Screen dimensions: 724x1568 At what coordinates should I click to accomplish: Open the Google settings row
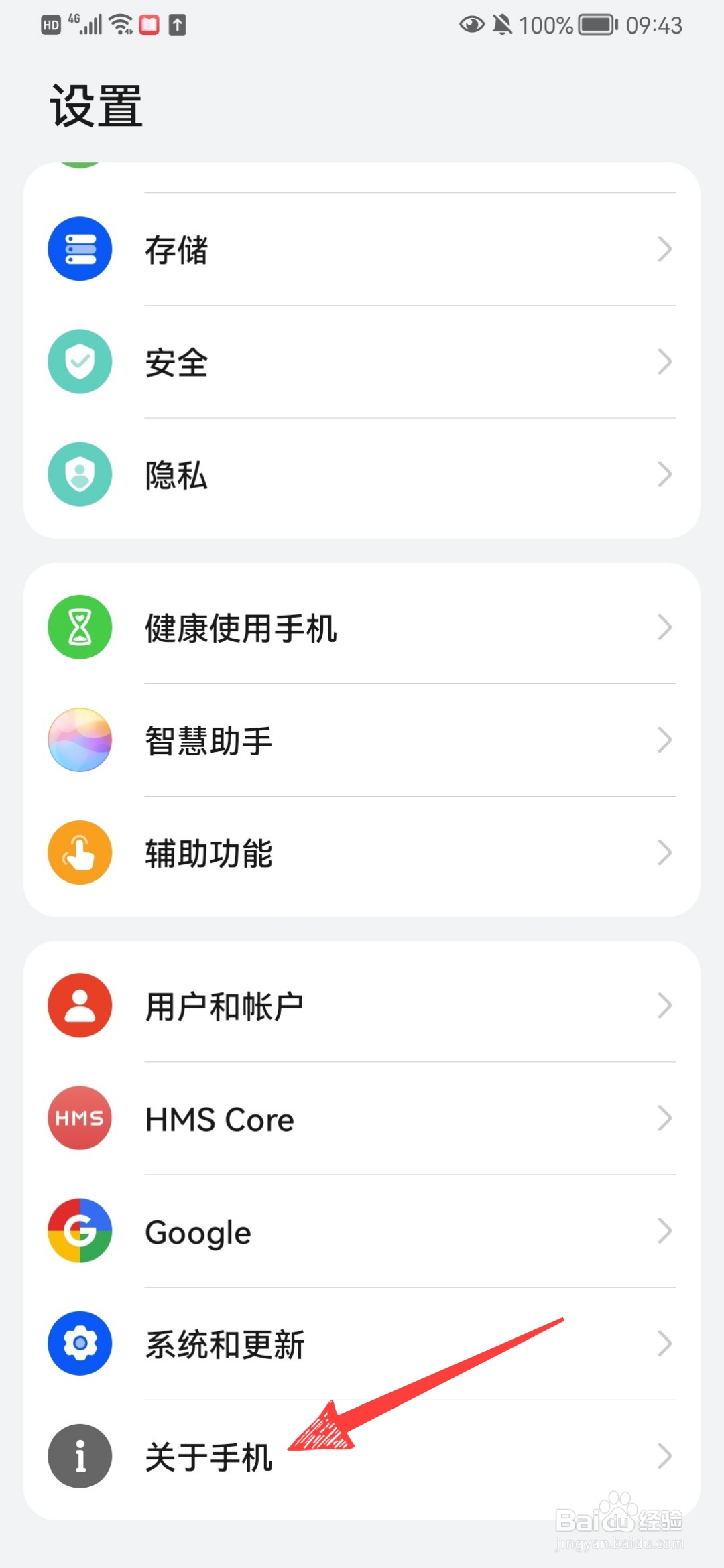(x=362, y=1230)
